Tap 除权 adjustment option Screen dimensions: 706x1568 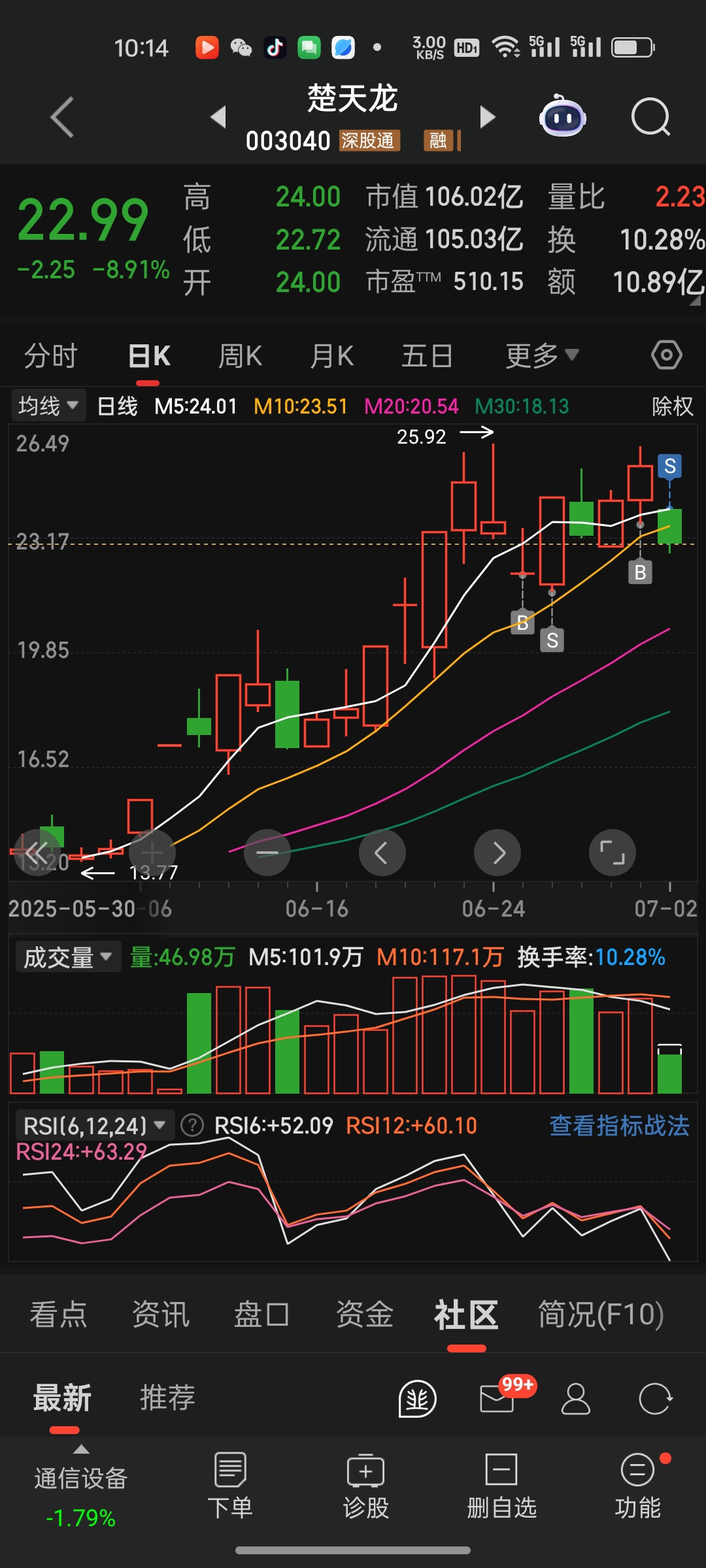pos(672,406)
